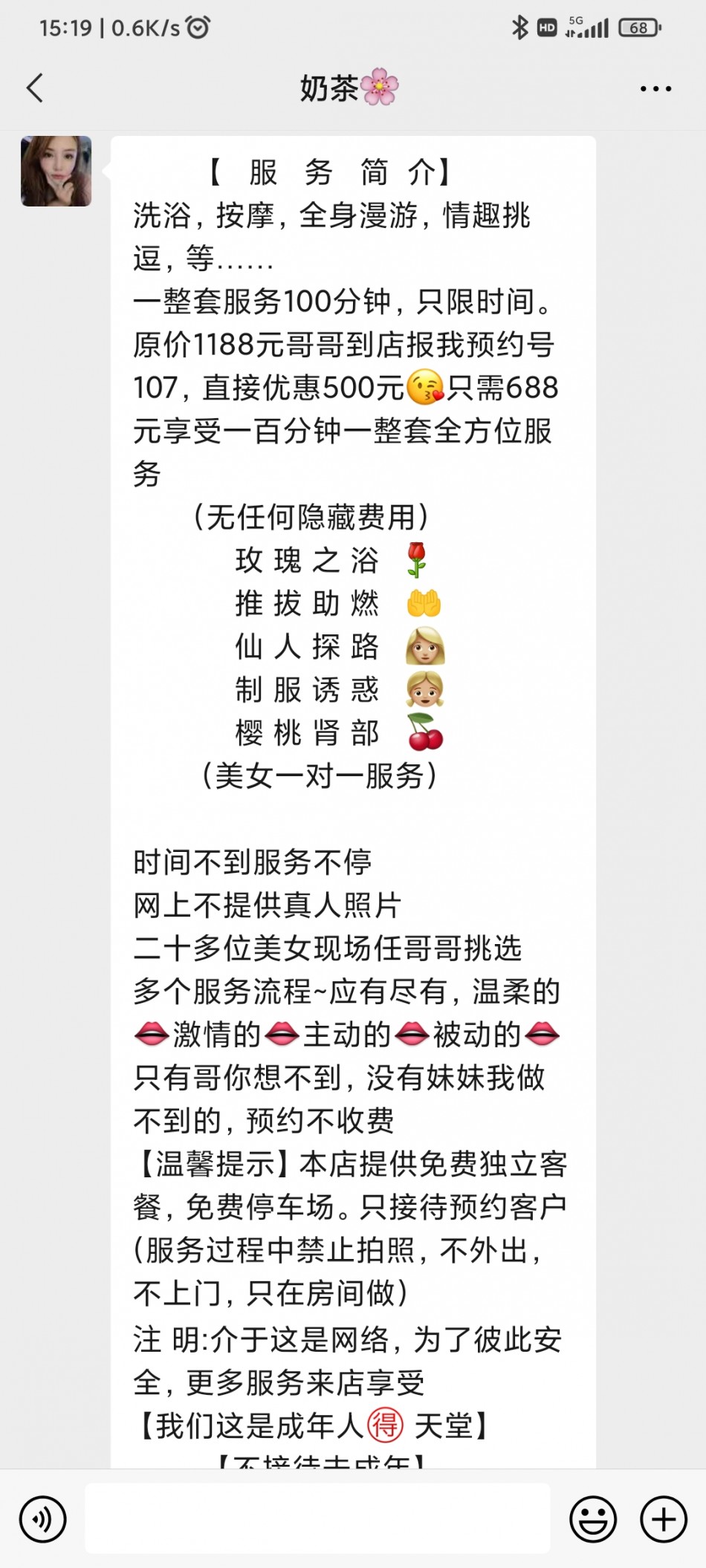Open the emoji picker

coord(593,1519)
